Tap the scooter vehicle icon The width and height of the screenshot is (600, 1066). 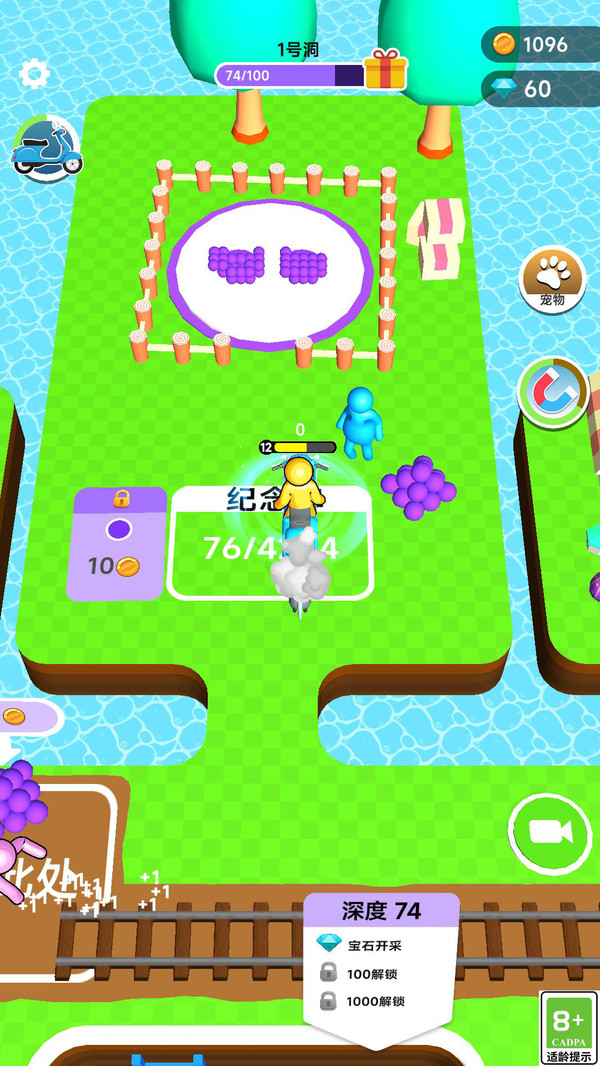pyautogui.click(x=47, y=150)
